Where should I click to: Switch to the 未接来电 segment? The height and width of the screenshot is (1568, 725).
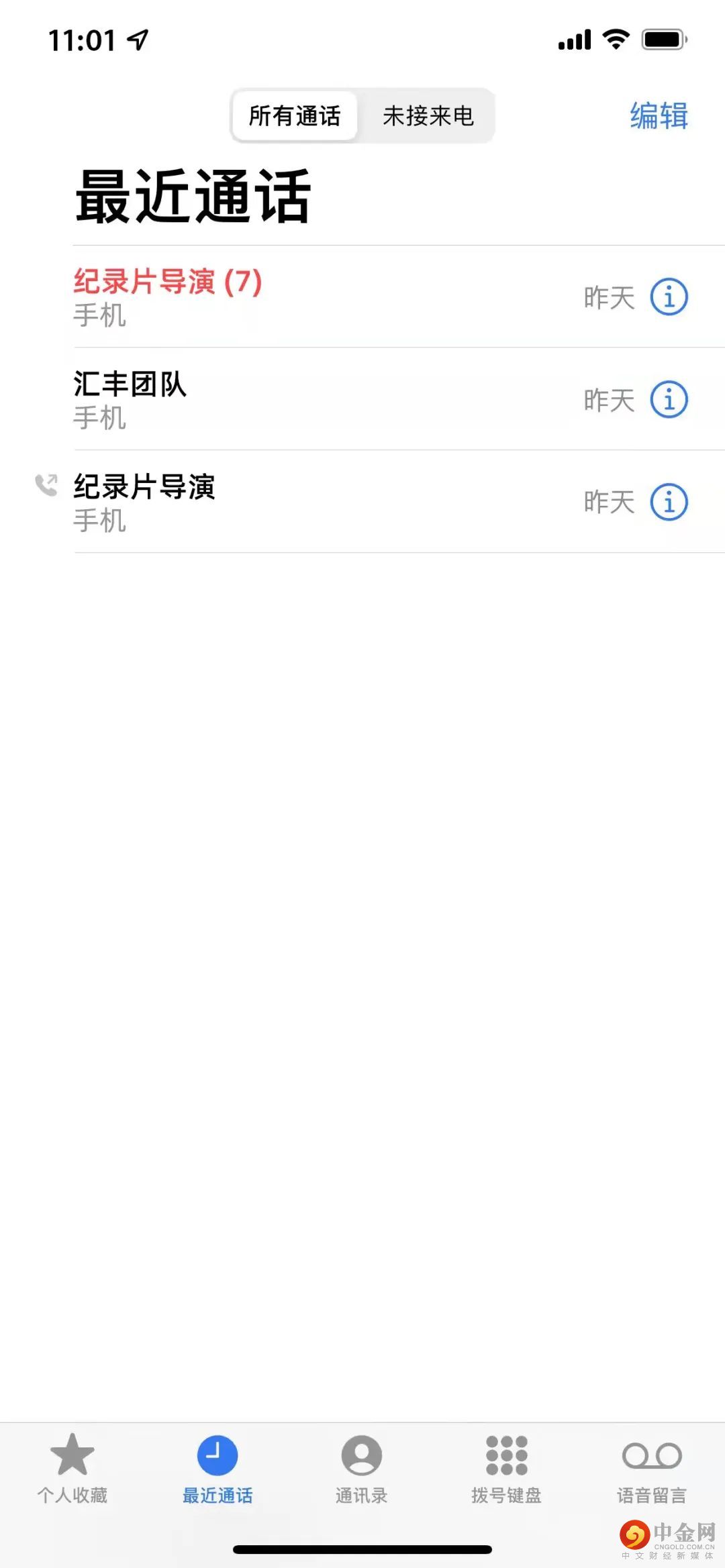428,116
